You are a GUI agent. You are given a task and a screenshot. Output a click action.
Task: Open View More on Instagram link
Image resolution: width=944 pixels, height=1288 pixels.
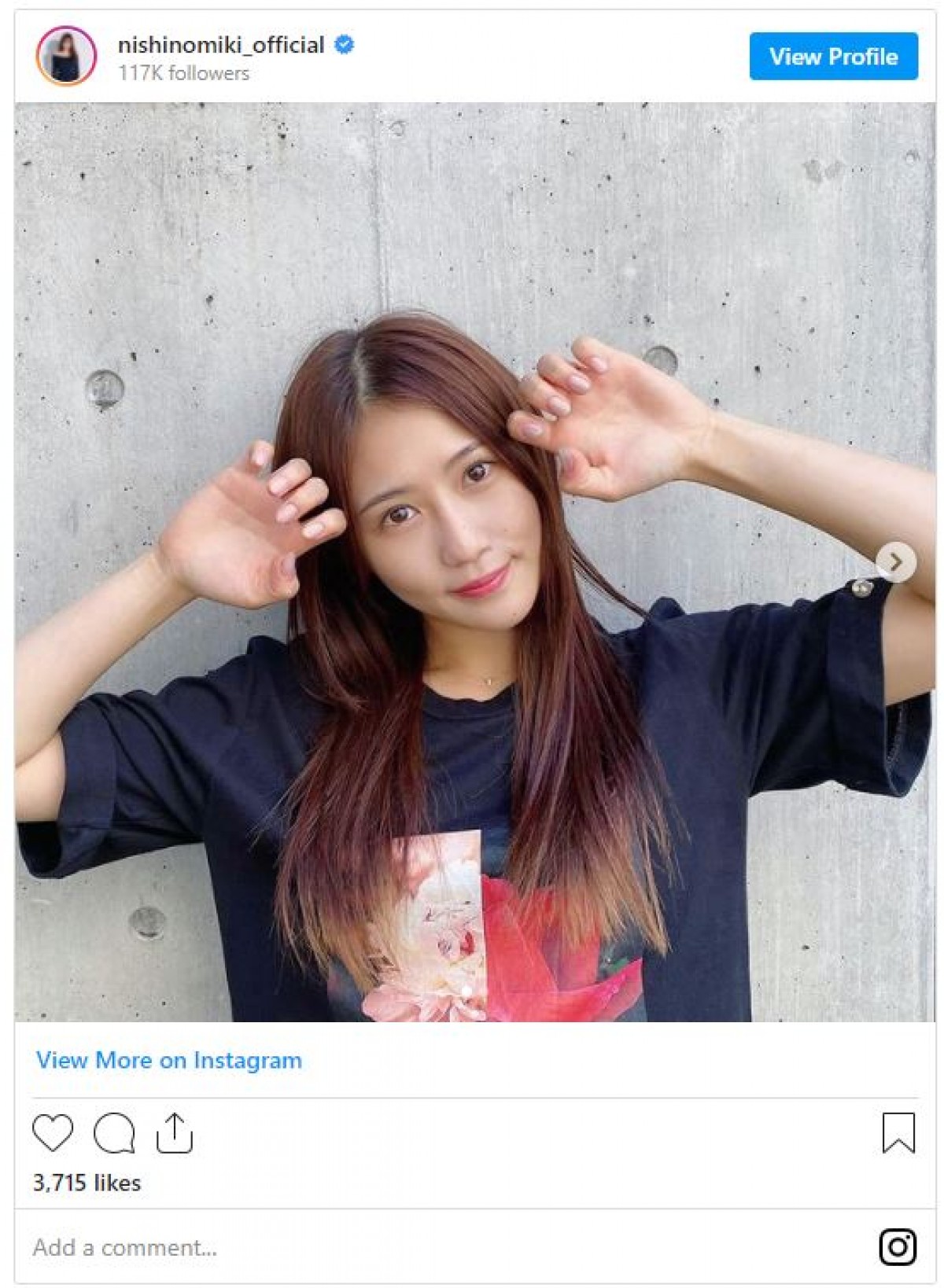168,1060
